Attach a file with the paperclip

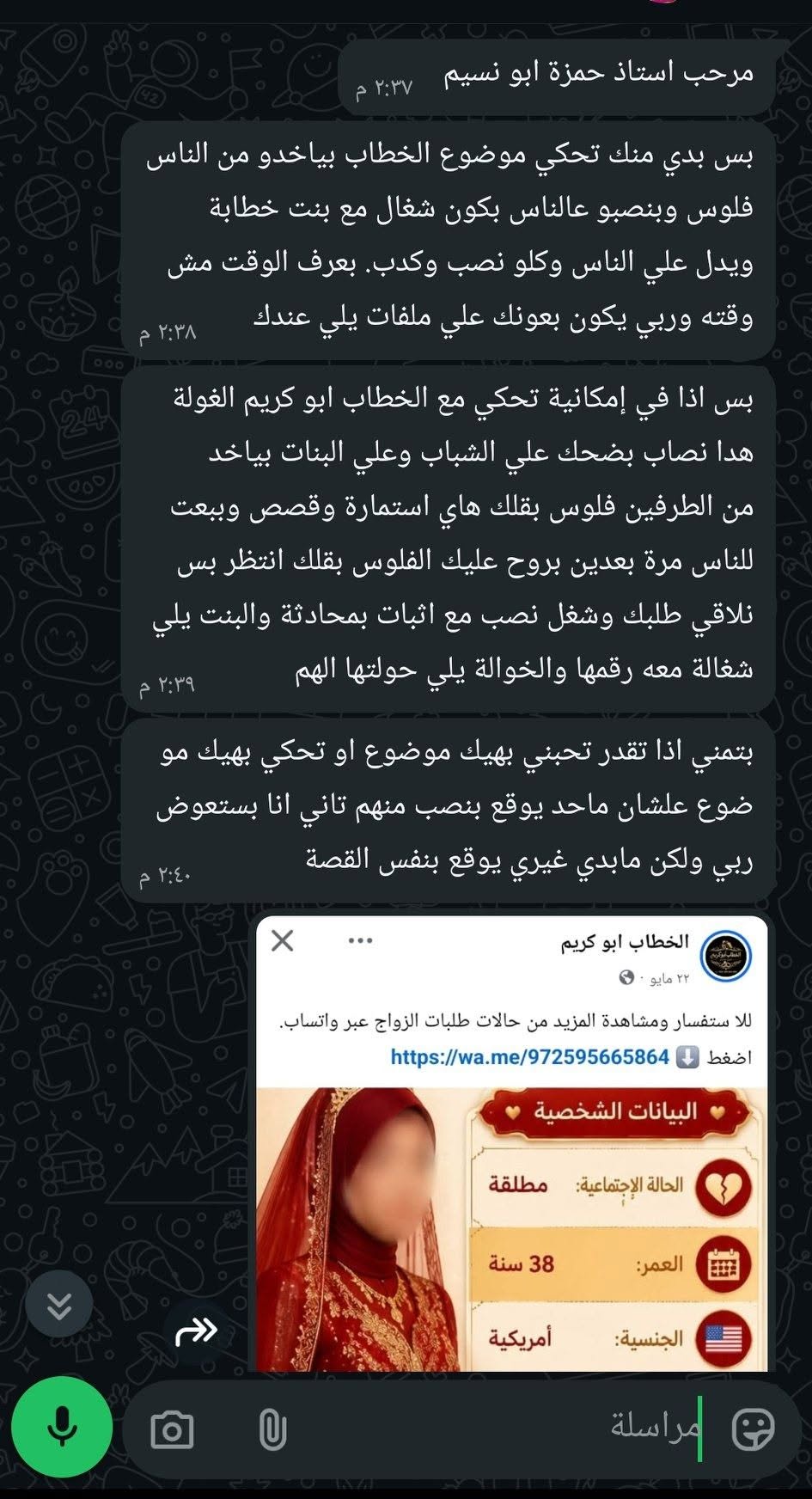click(272, 1429)
